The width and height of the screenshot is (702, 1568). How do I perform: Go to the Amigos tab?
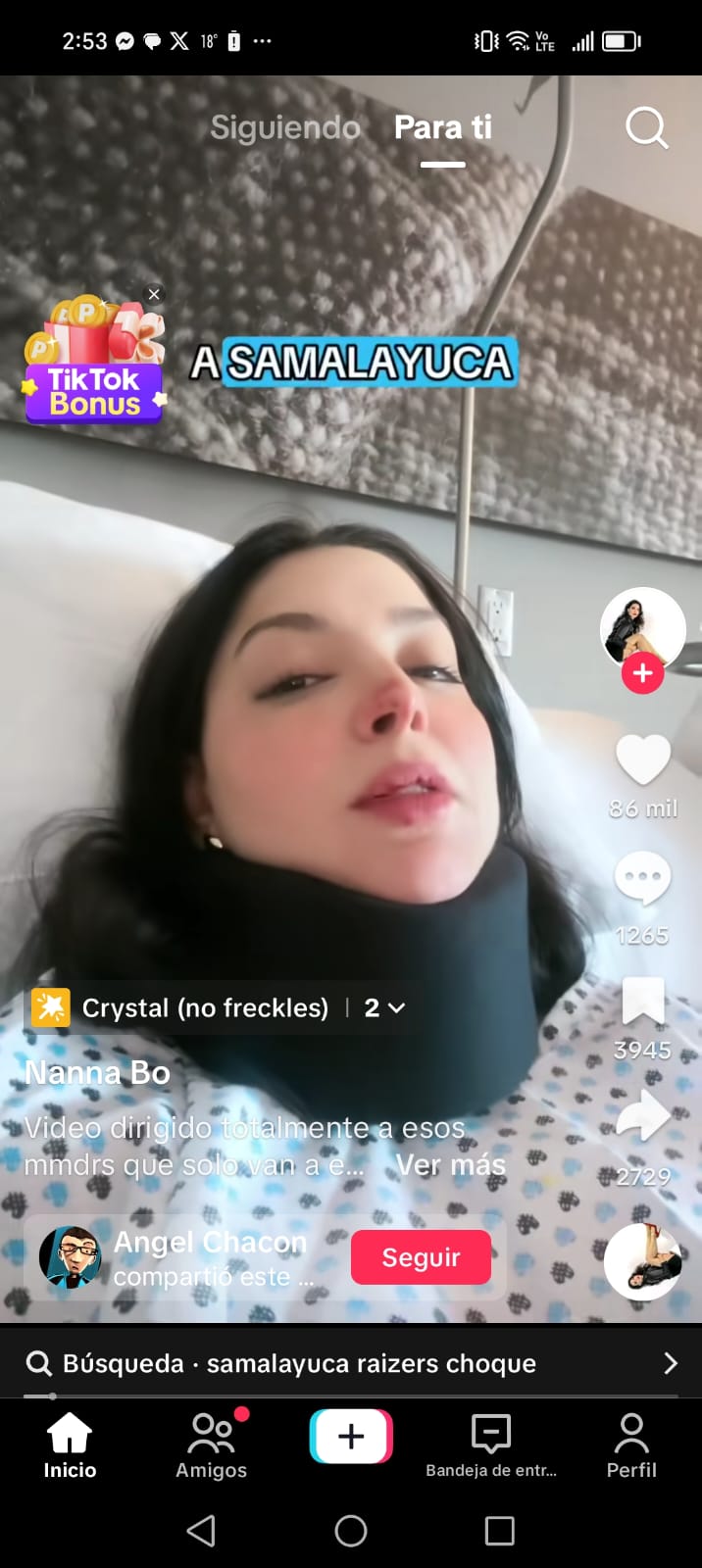(x=212, y=1445)
